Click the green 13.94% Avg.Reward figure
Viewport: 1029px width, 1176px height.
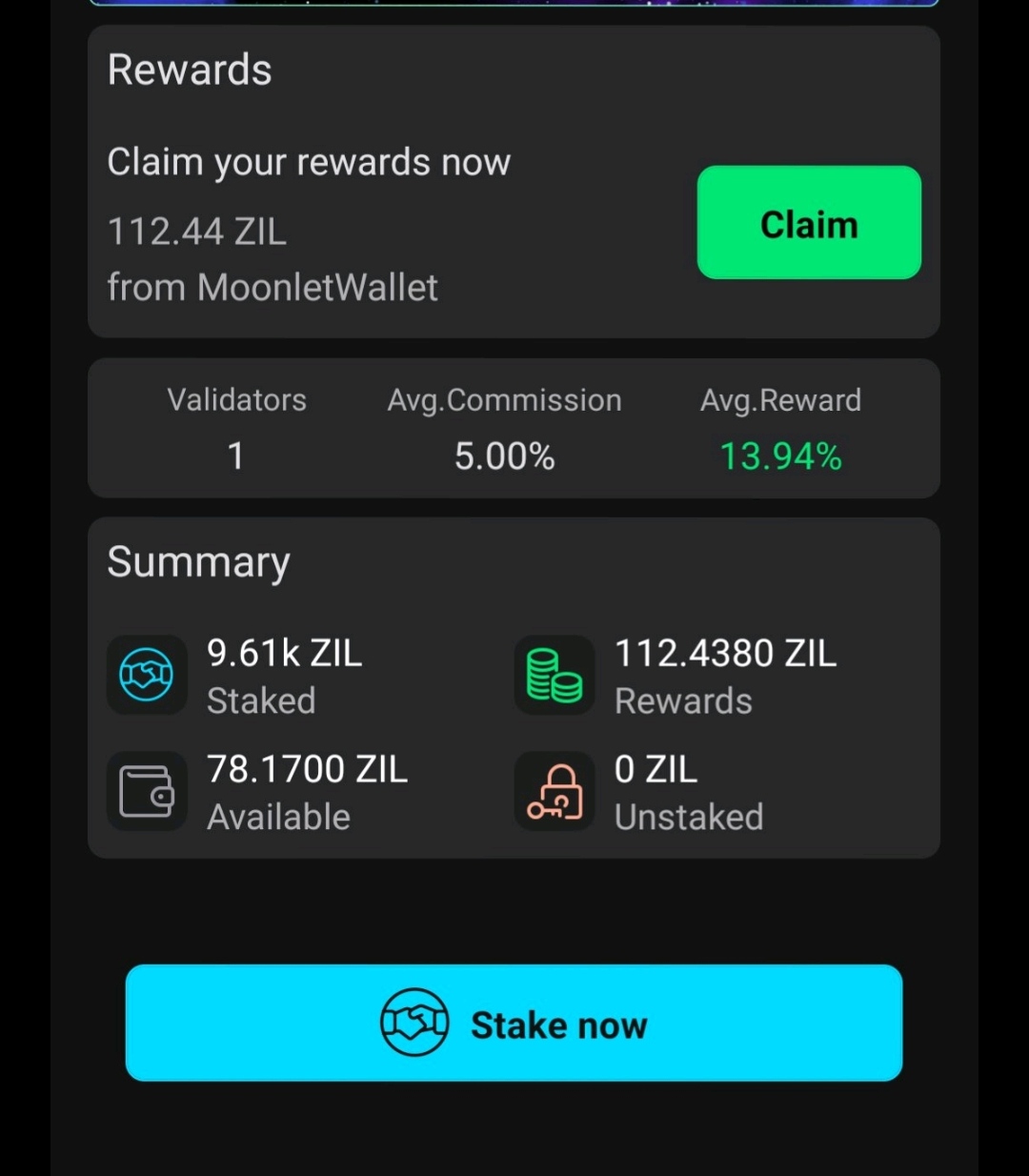click(x=780, y=456)
